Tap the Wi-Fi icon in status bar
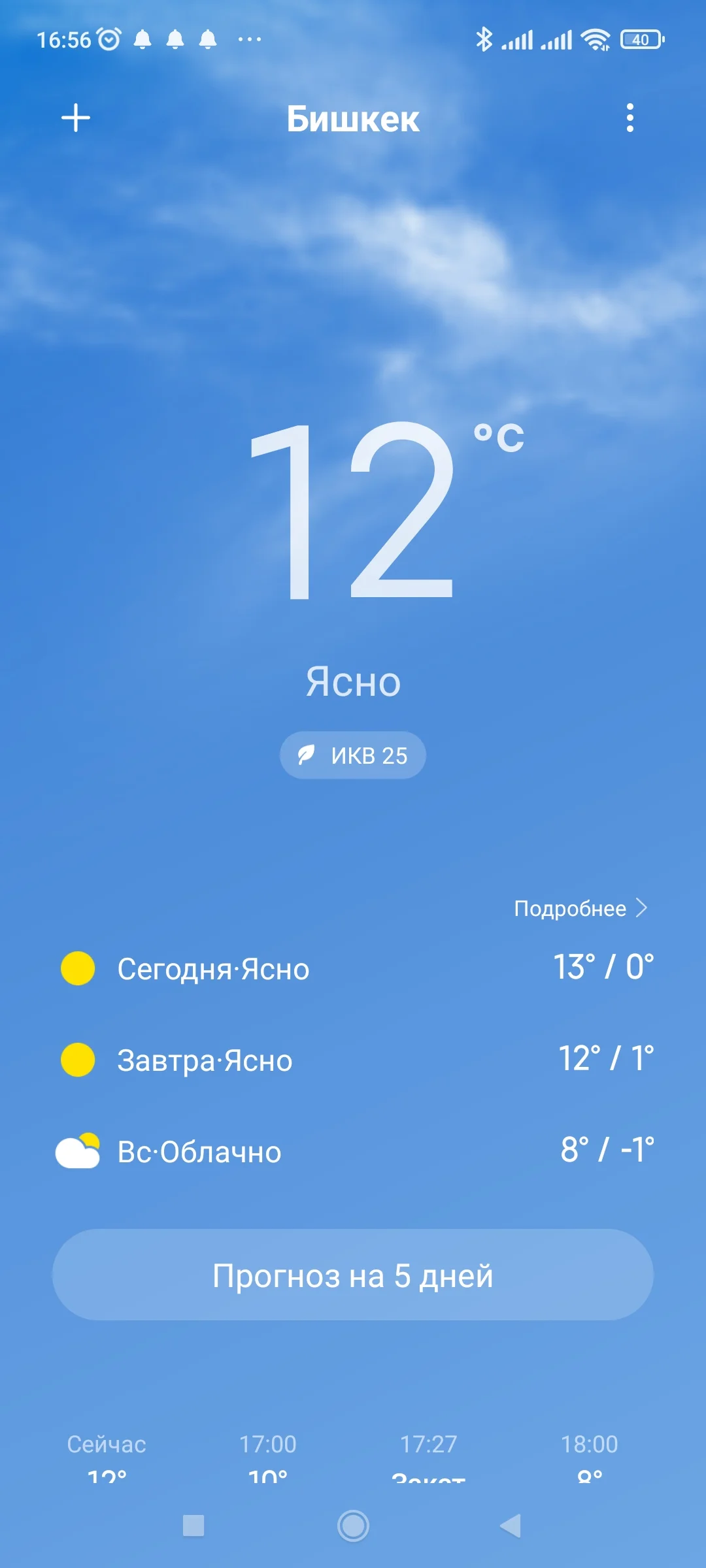This screenshot has width=706, height=1568. click(x=594, y=39)
